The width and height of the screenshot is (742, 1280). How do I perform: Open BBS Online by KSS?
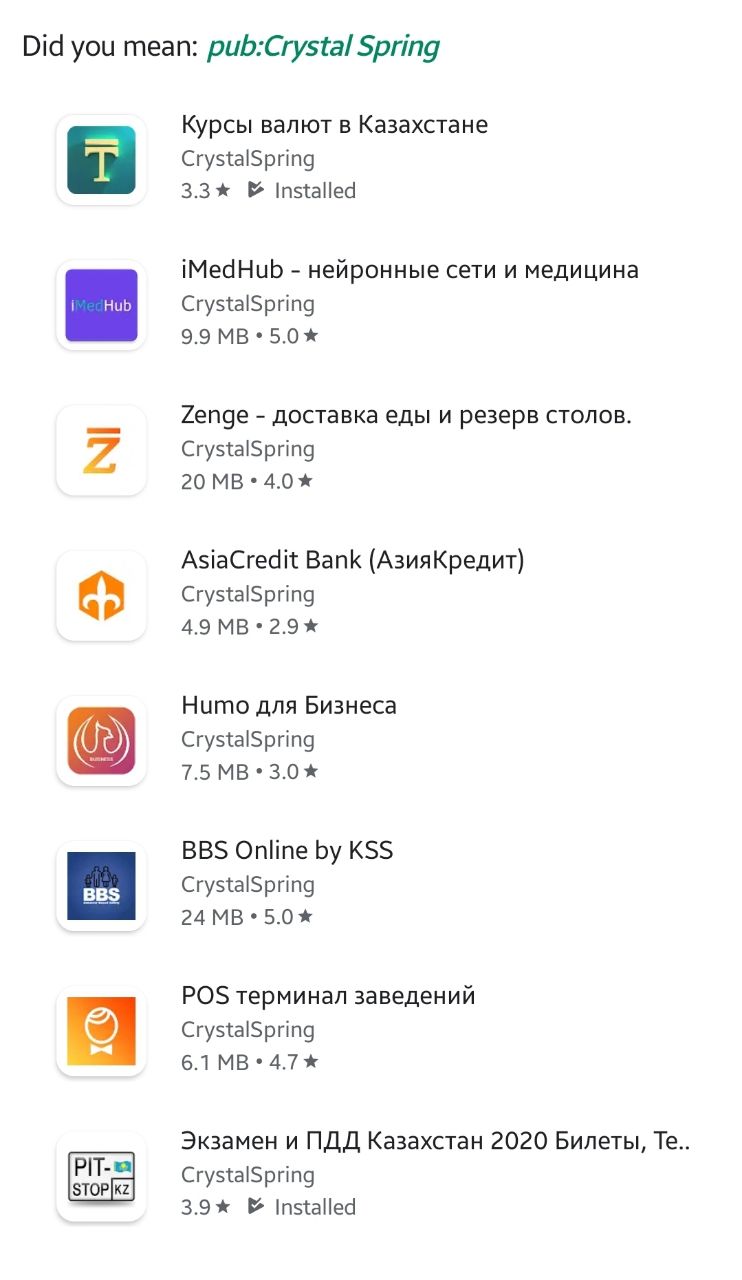pyautogui.click(x=371, y=885)
